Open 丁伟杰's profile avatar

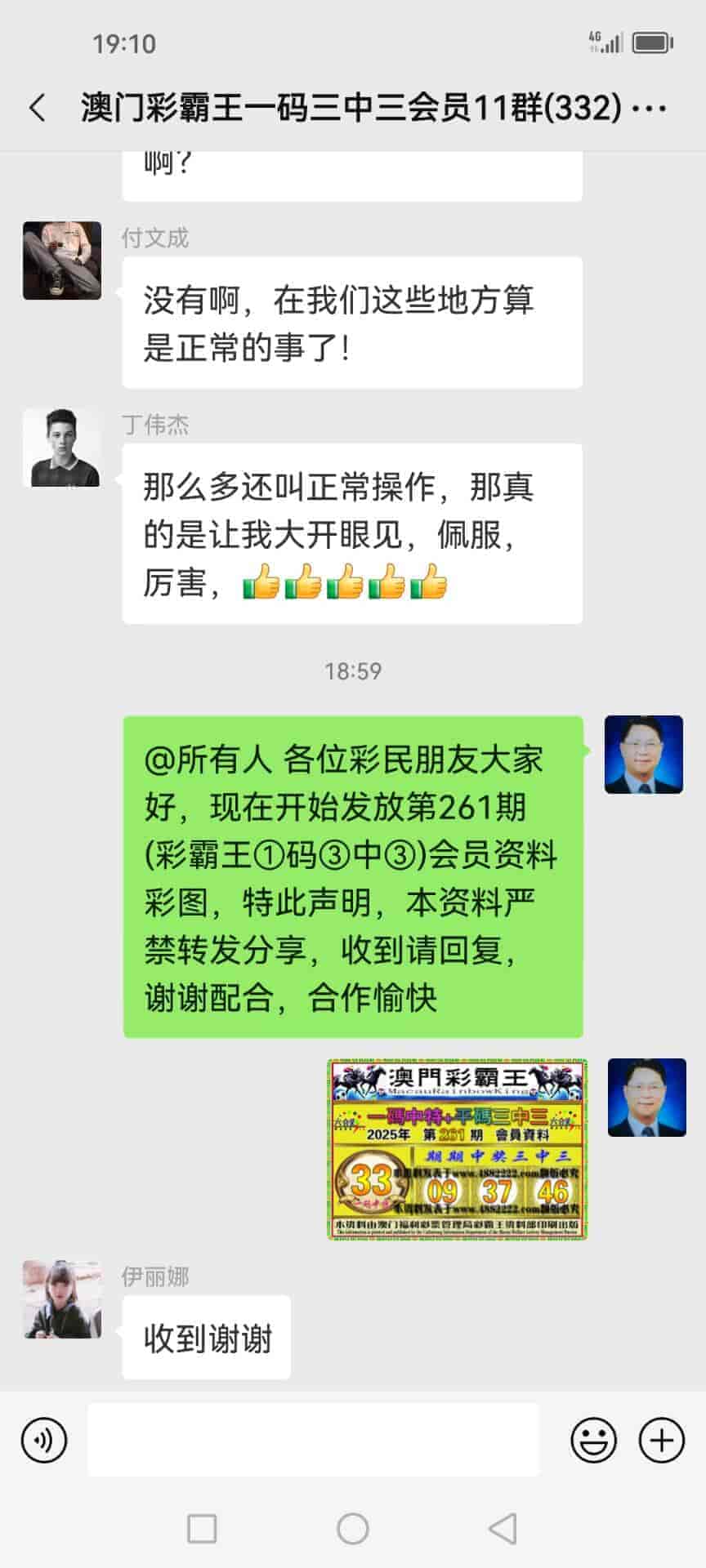(x=62, y=448)
